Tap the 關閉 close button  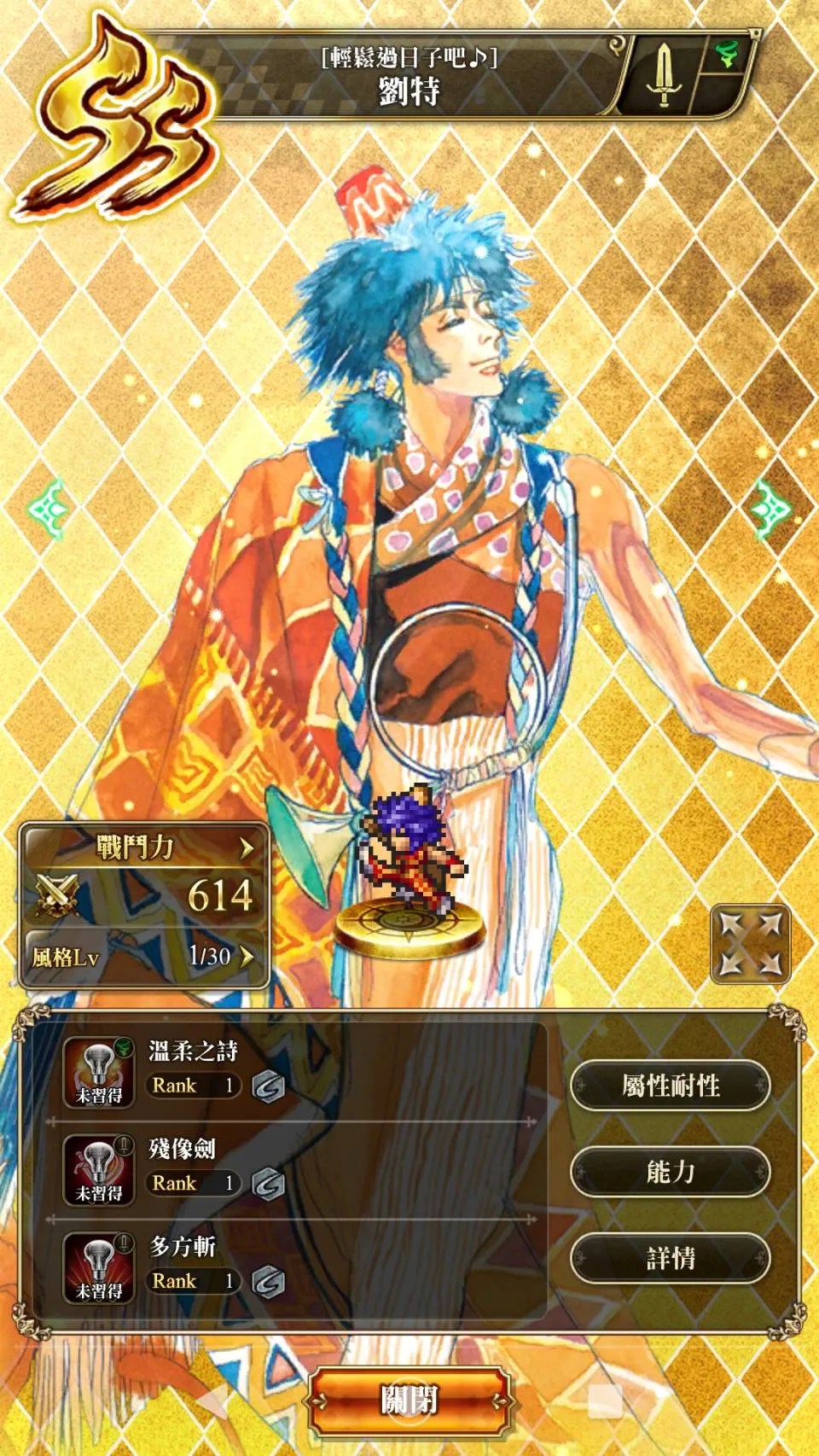coord(409,1400)
